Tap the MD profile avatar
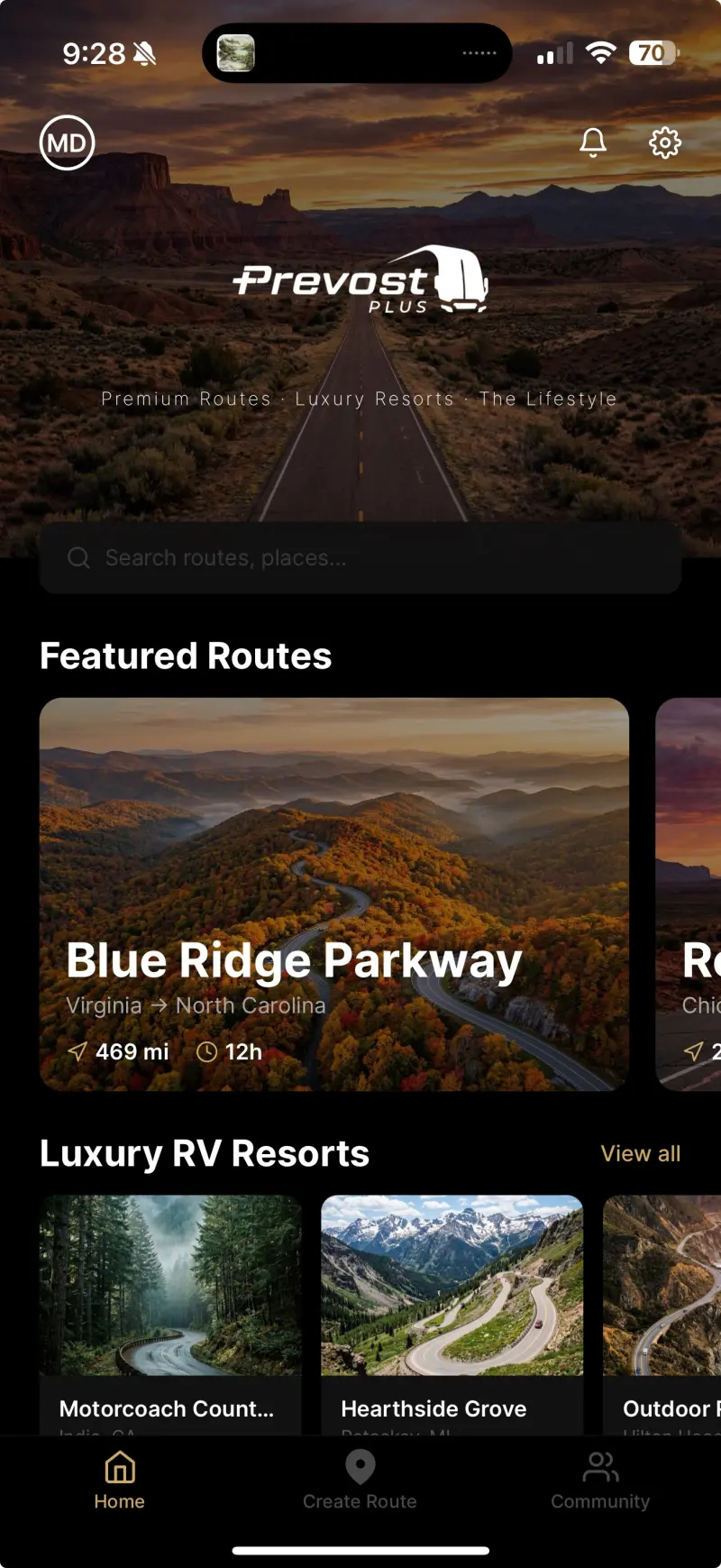 coord(67,142)
